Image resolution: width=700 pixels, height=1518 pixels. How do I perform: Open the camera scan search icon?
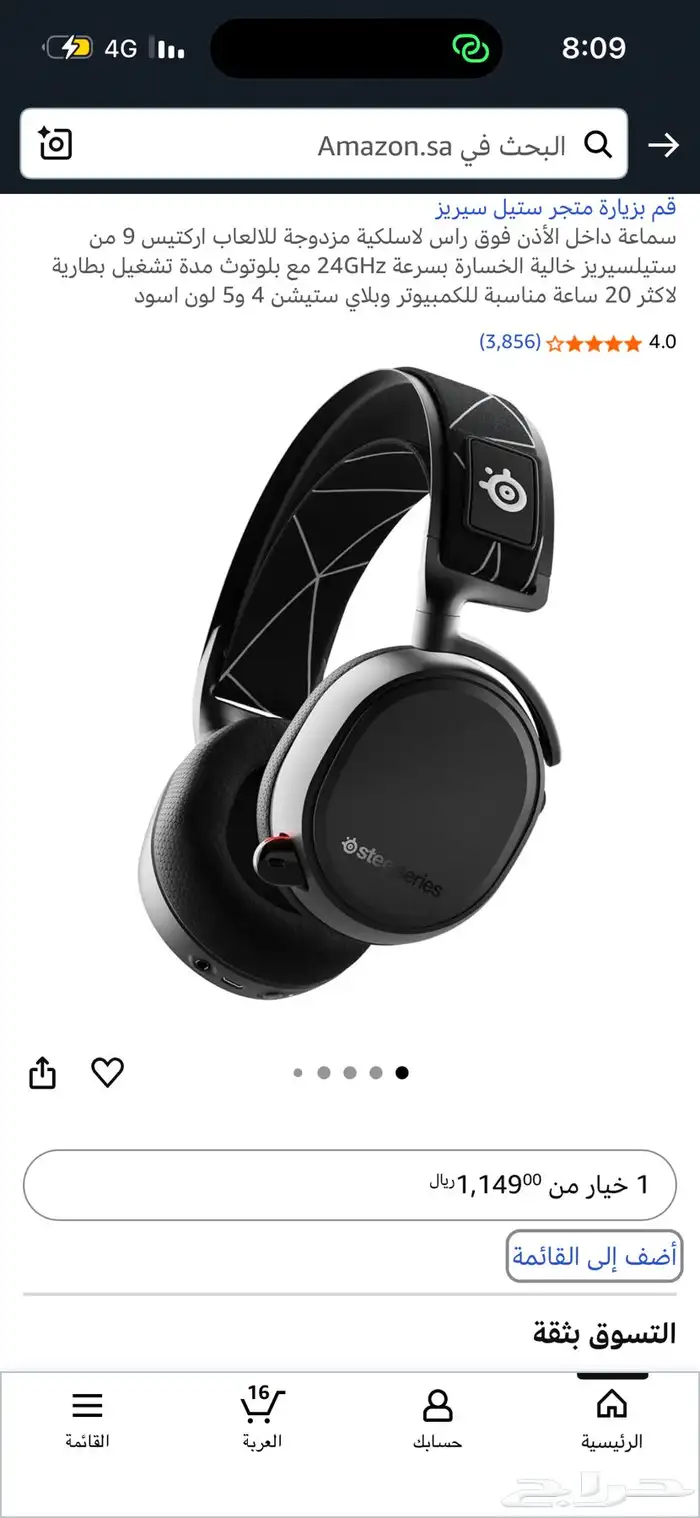pos(56,145)
